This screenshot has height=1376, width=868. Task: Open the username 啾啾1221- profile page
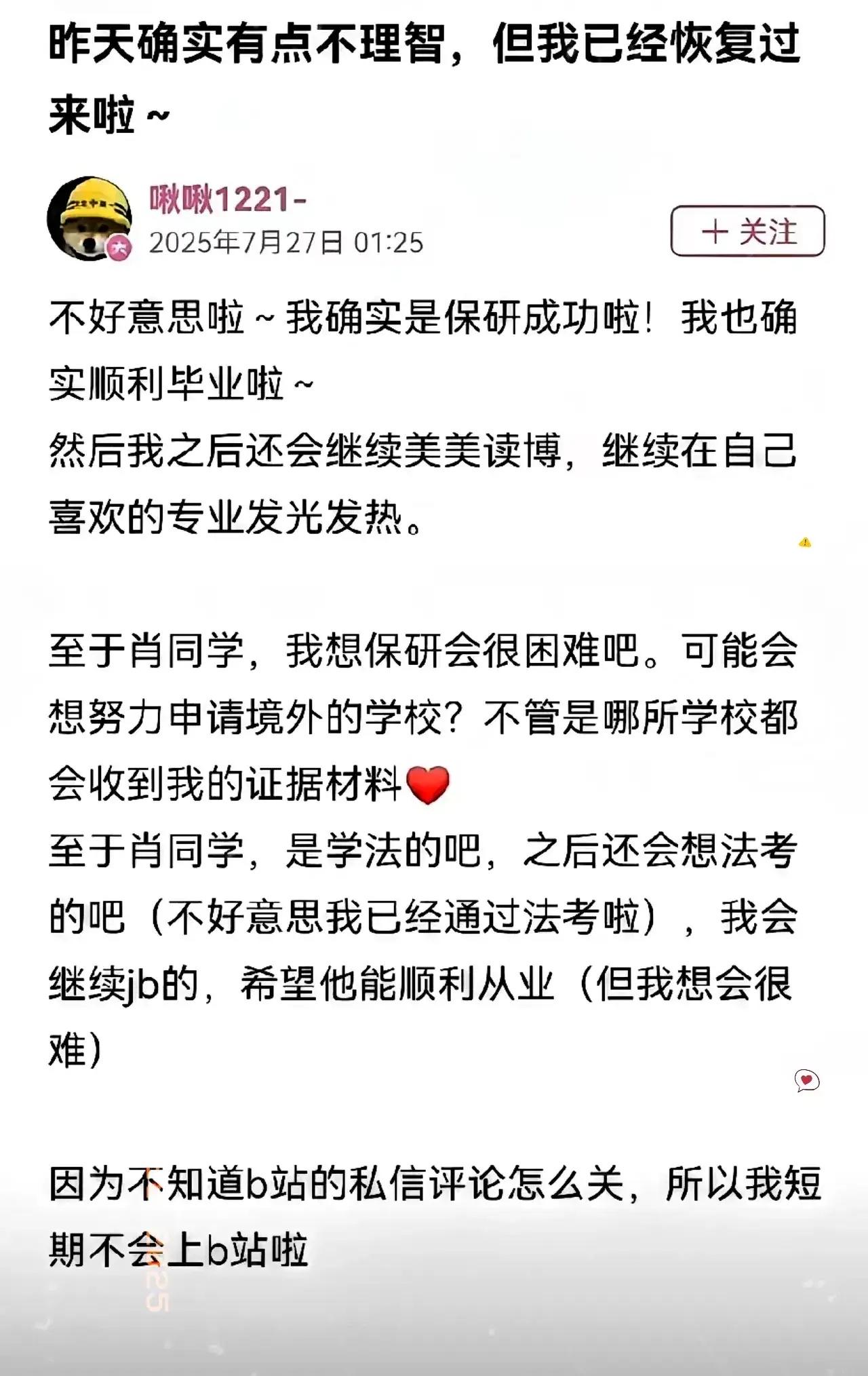point(228,199)
